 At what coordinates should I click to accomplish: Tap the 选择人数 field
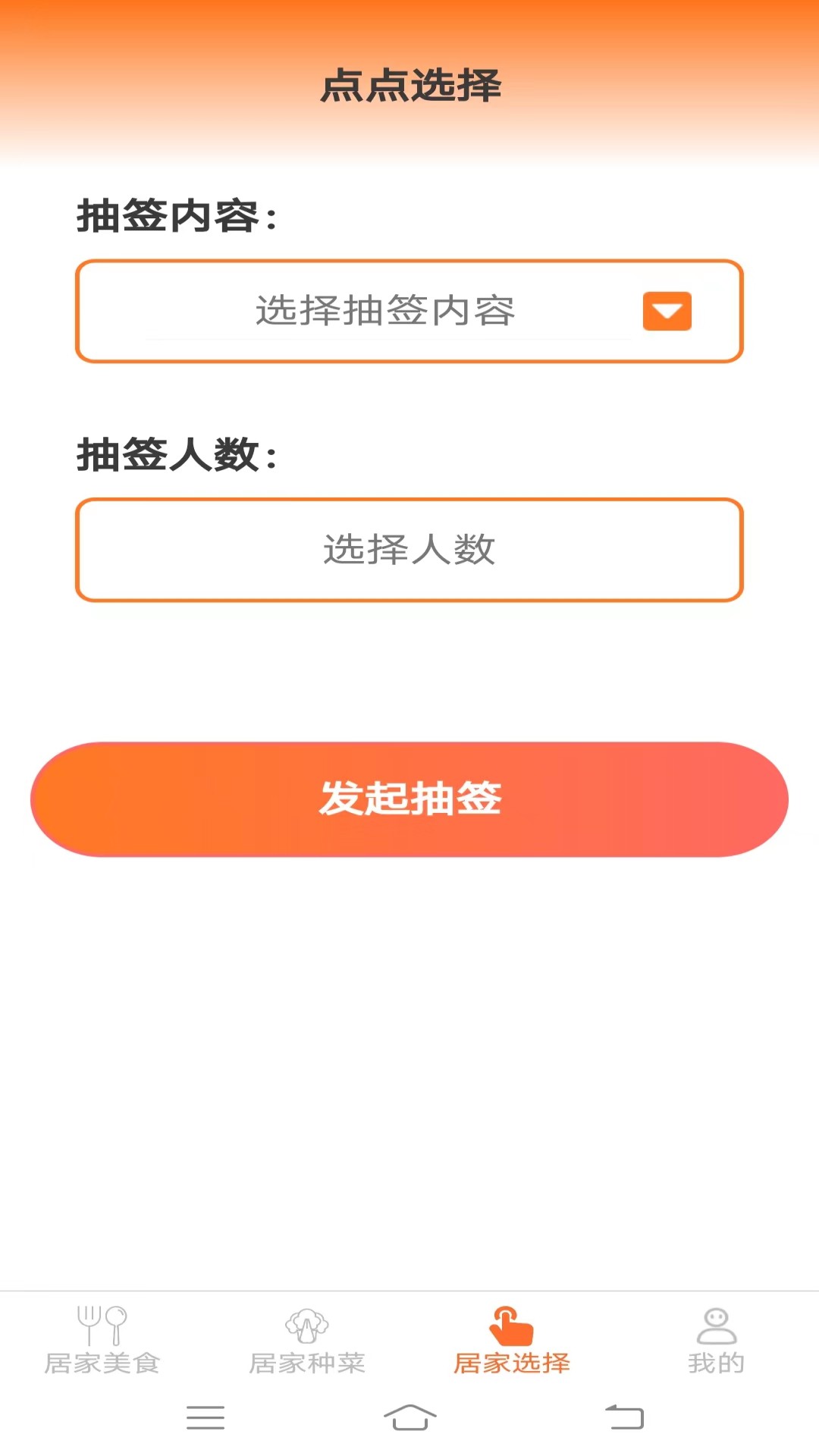(409, 550)
